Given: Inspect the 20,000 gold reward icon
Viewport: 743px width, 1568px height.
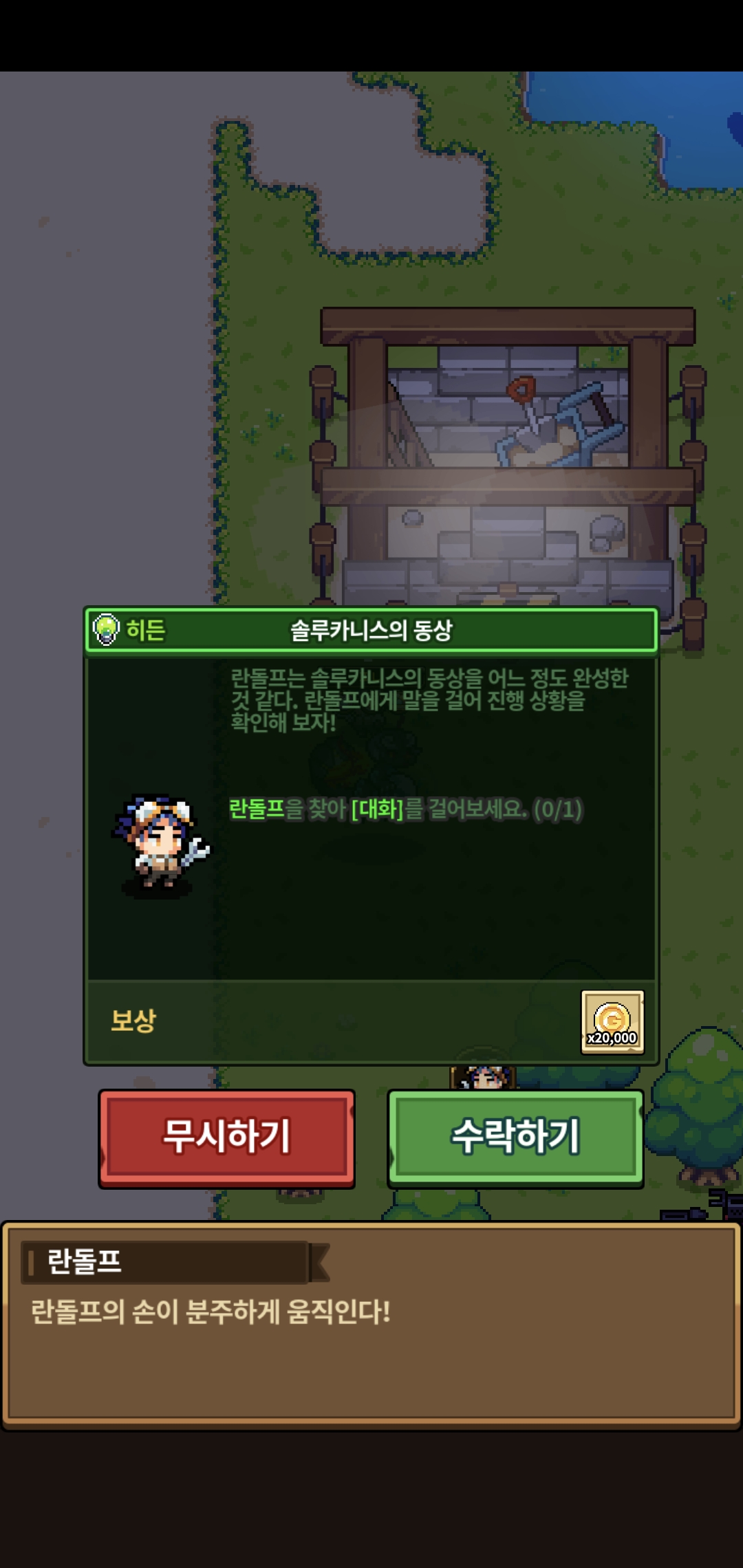Looking at the screenshot, I should [612, 1022].
